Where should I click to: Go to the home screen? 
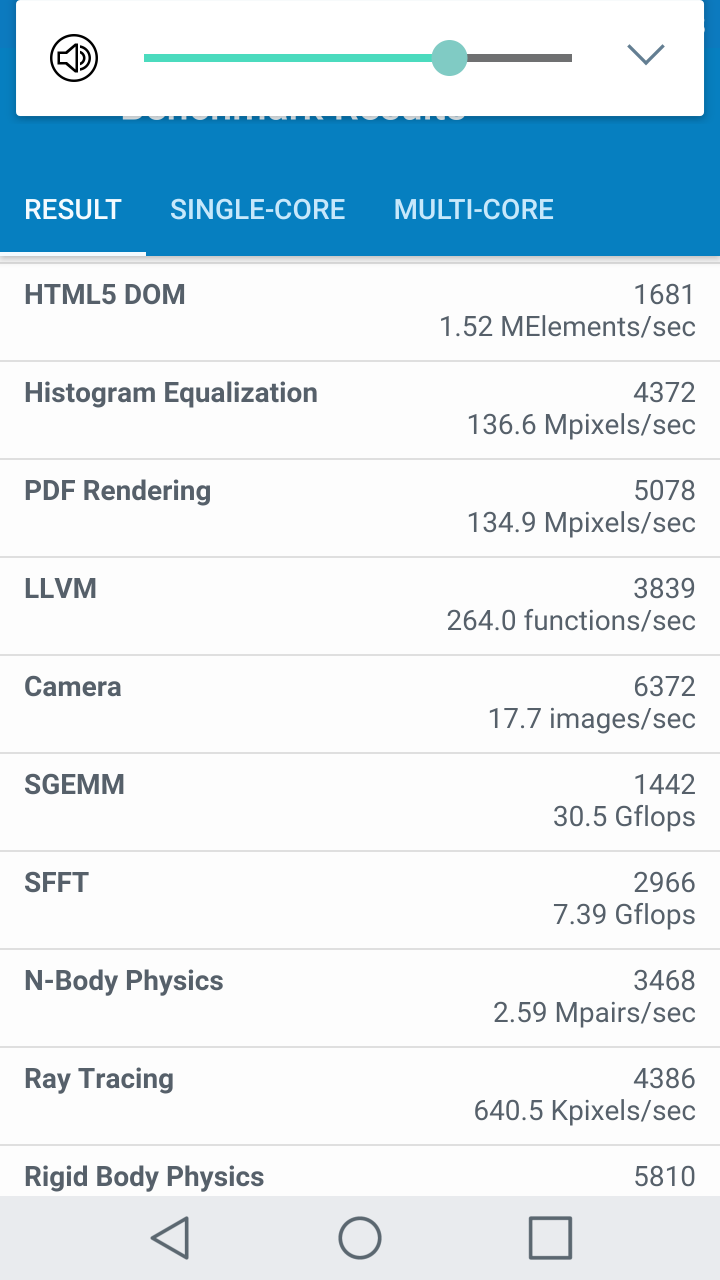click(x=360, y=1238)
